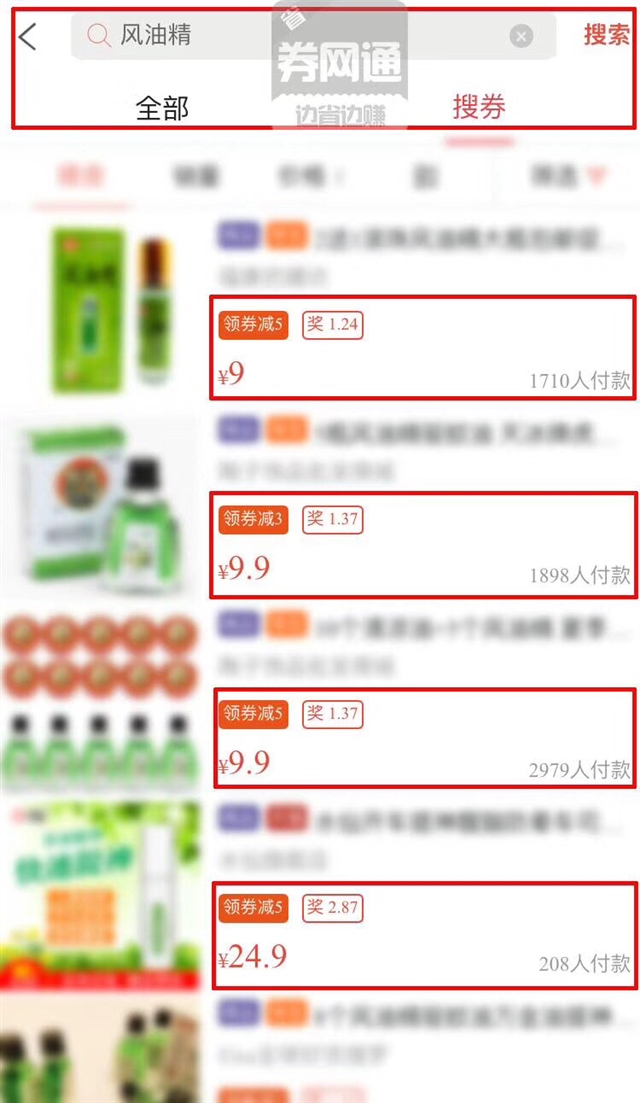Claim the 领券减3 coupon
This screenshot has height=1103, width=640.
click(254, 519)
